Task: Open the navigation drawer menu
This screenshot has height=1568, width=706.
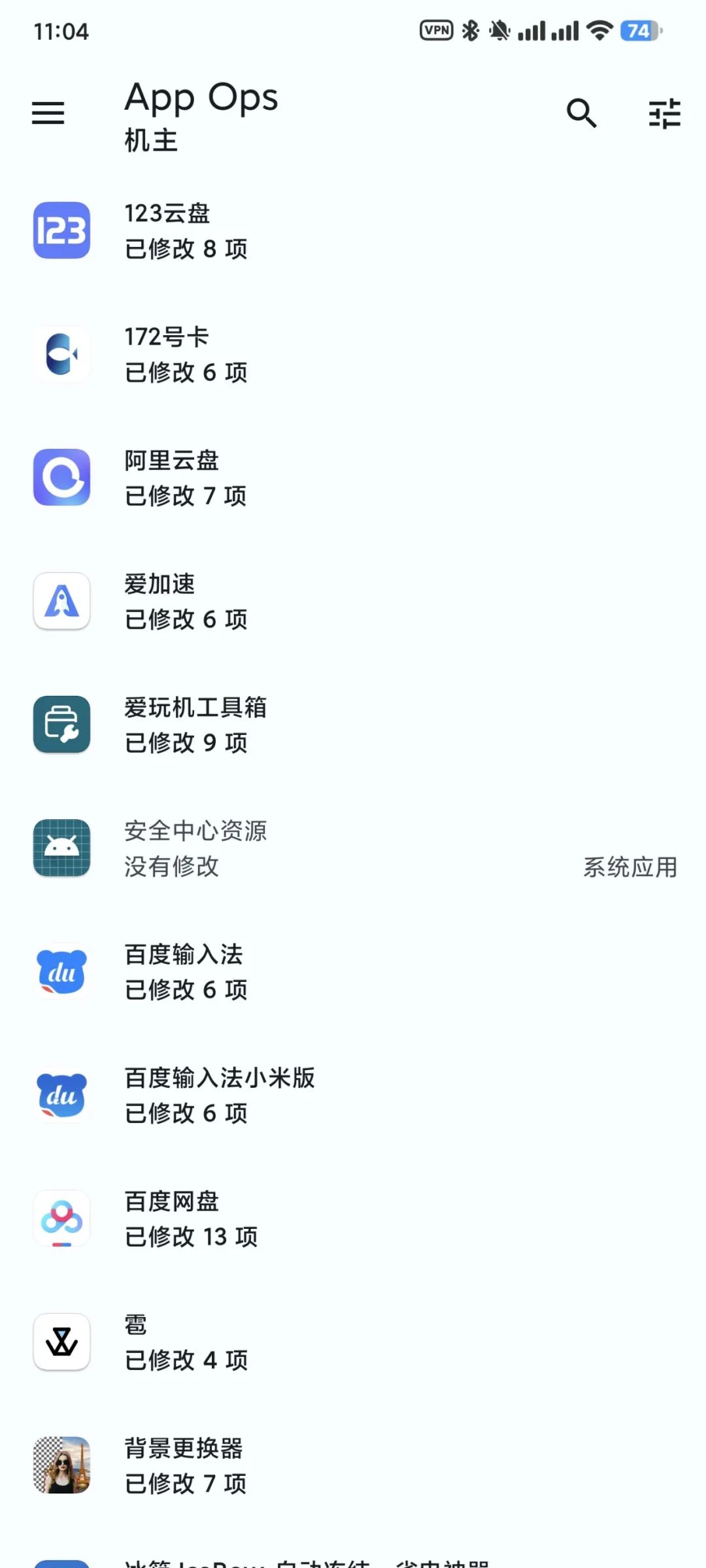Action: (48, 113)
